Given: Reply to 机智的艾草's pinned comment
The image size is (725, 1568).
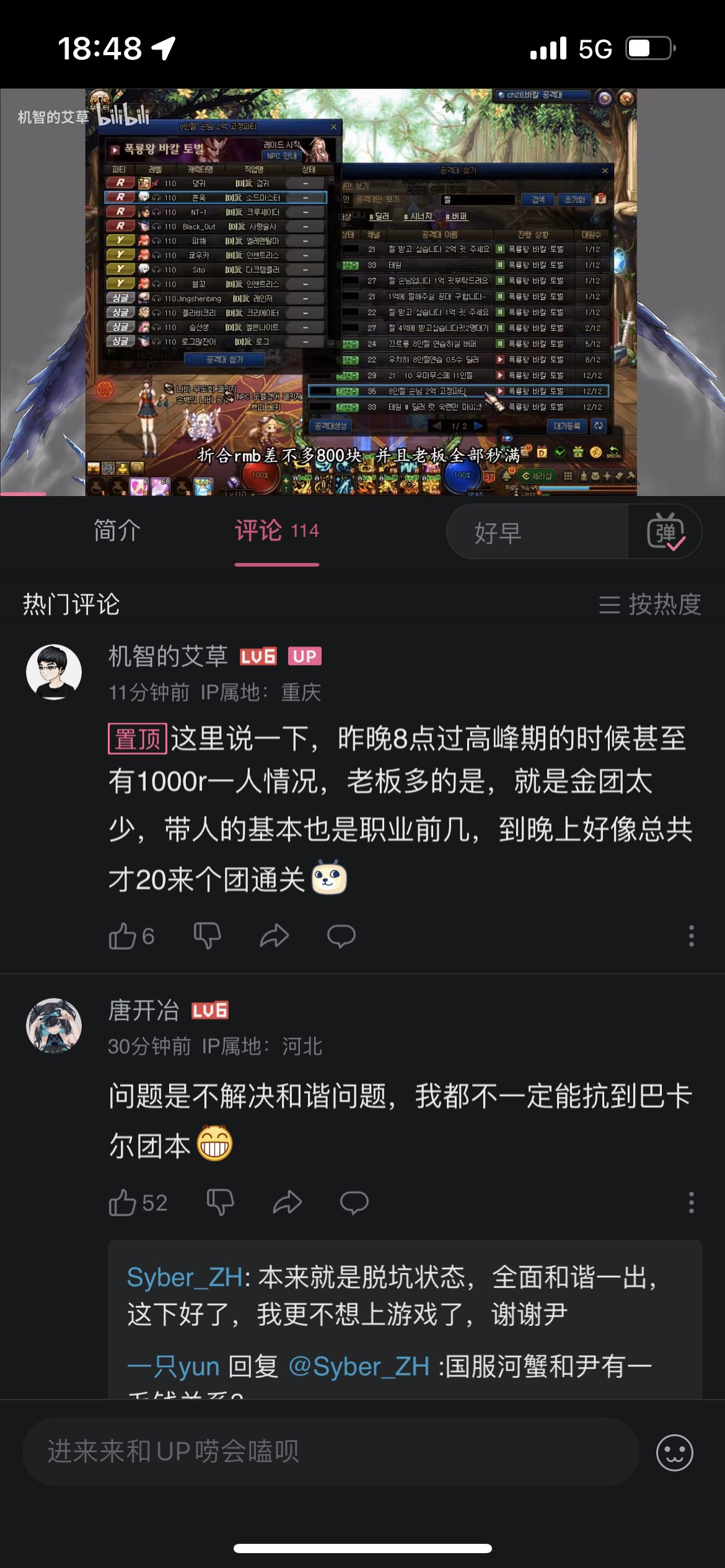Looking at the screenshot, I should (x=341, y=936).
